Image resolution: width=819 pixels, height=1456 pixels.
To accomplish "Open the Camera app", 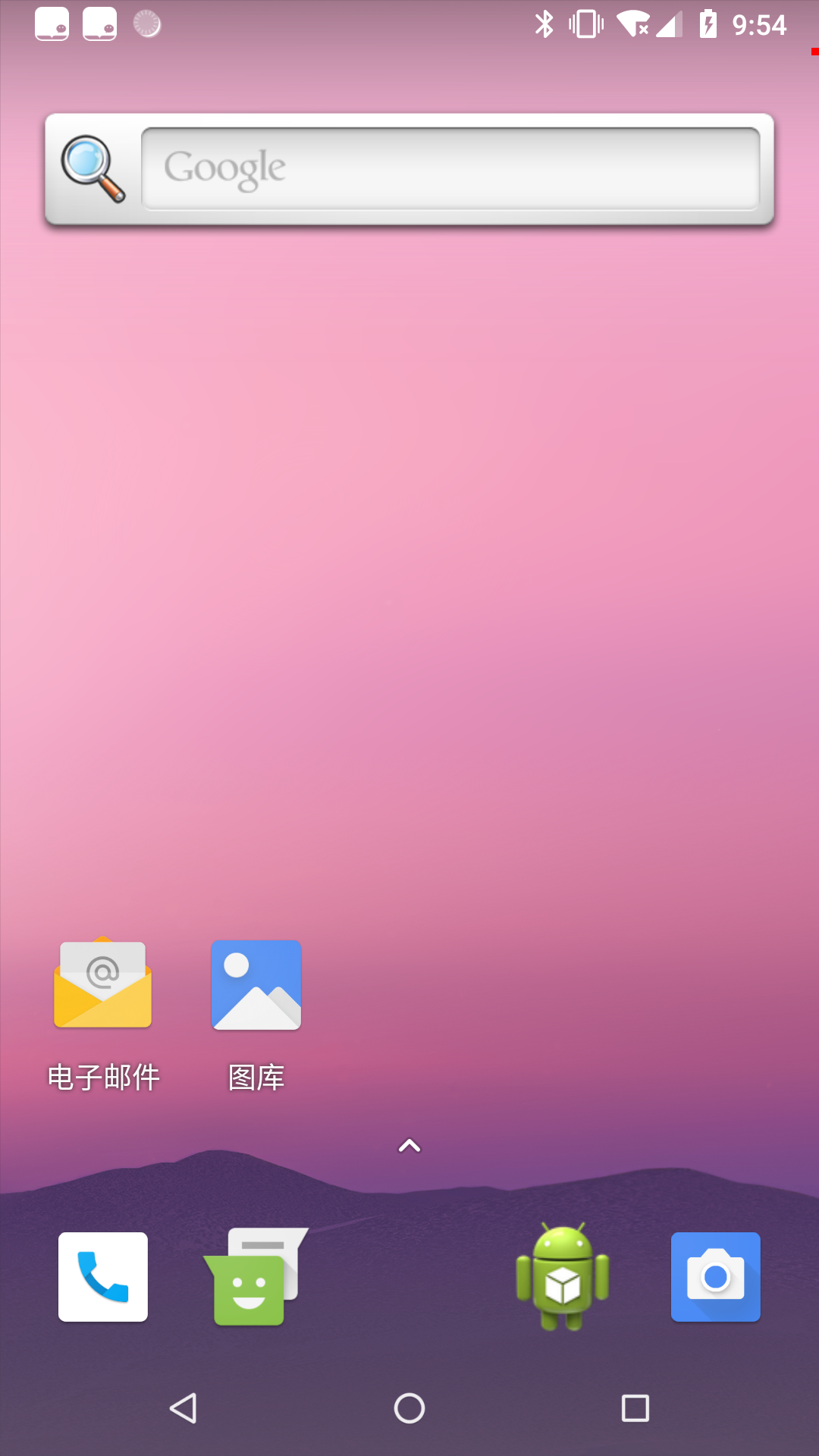I will (715, 1277).
